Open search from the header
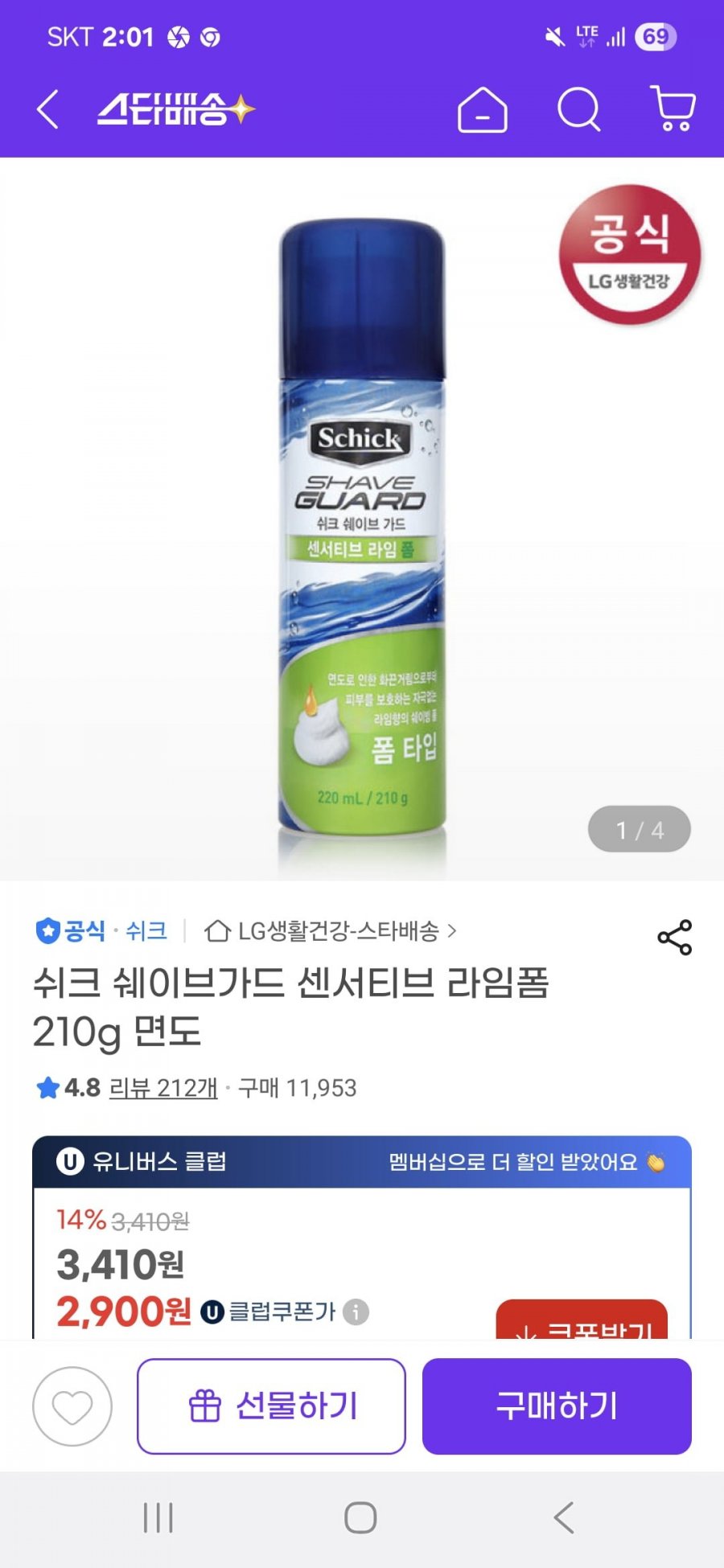This screenshot has height=1568, width=724. click(579, 109)
